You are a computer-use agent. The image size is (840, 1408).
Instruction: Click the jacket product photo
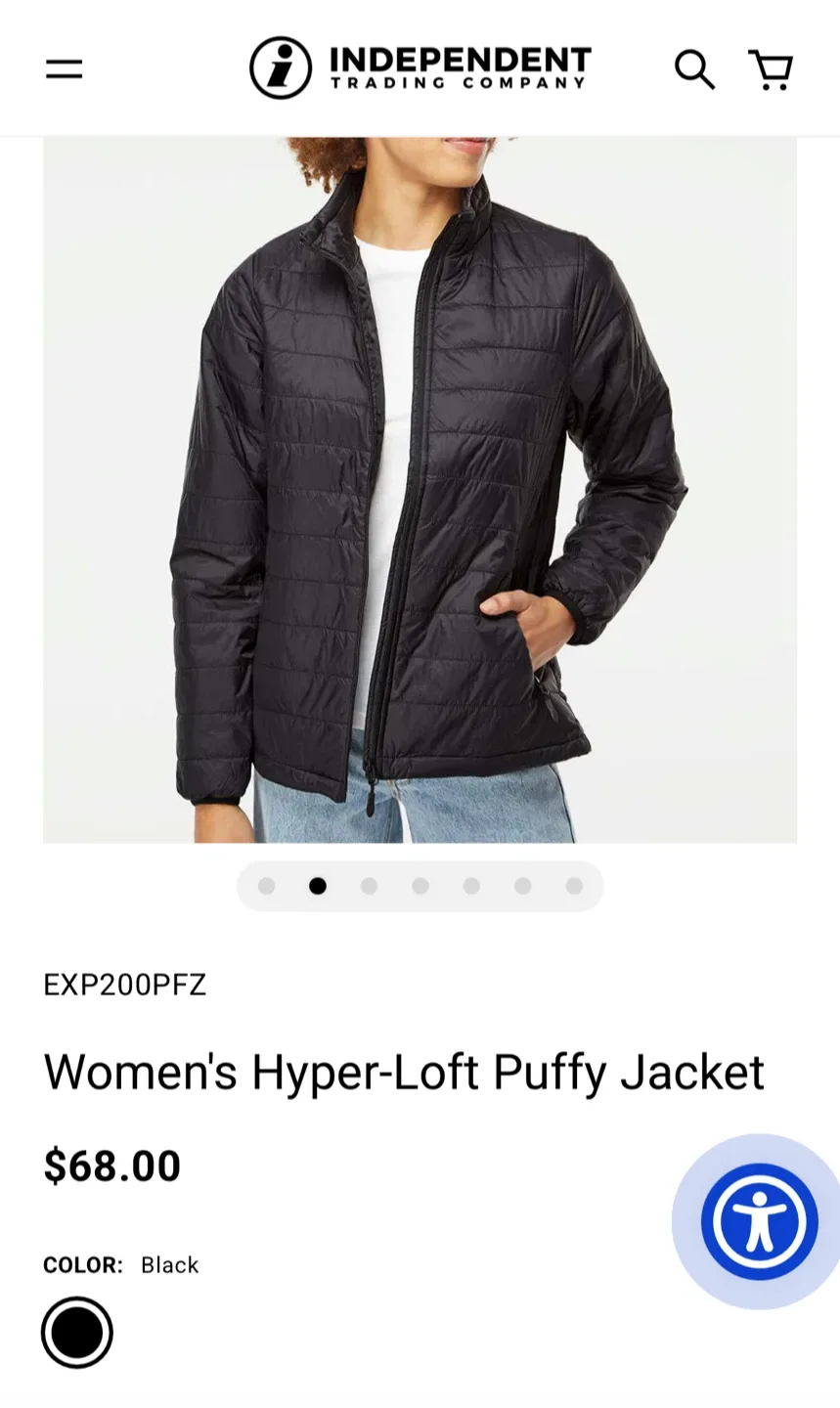click(x=420, y=489)
